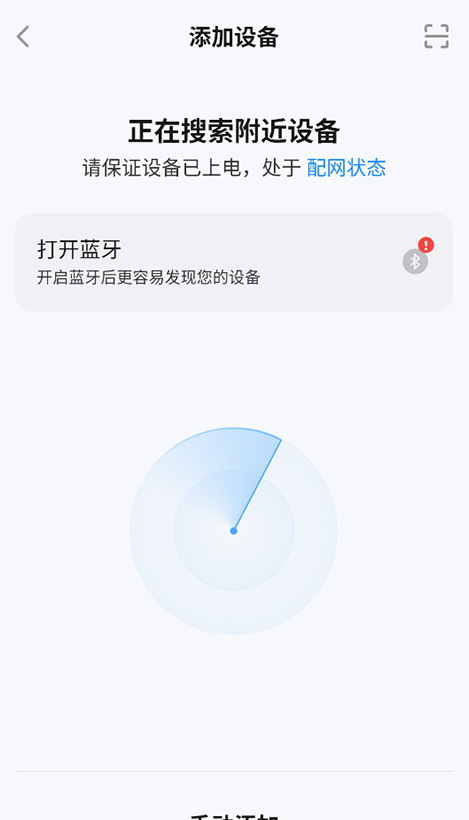The width and height of the screenshot is (469, 820).
Task: Go back from the 添加设备 screen
Action: pyautogui.click(x=23, y=37)
